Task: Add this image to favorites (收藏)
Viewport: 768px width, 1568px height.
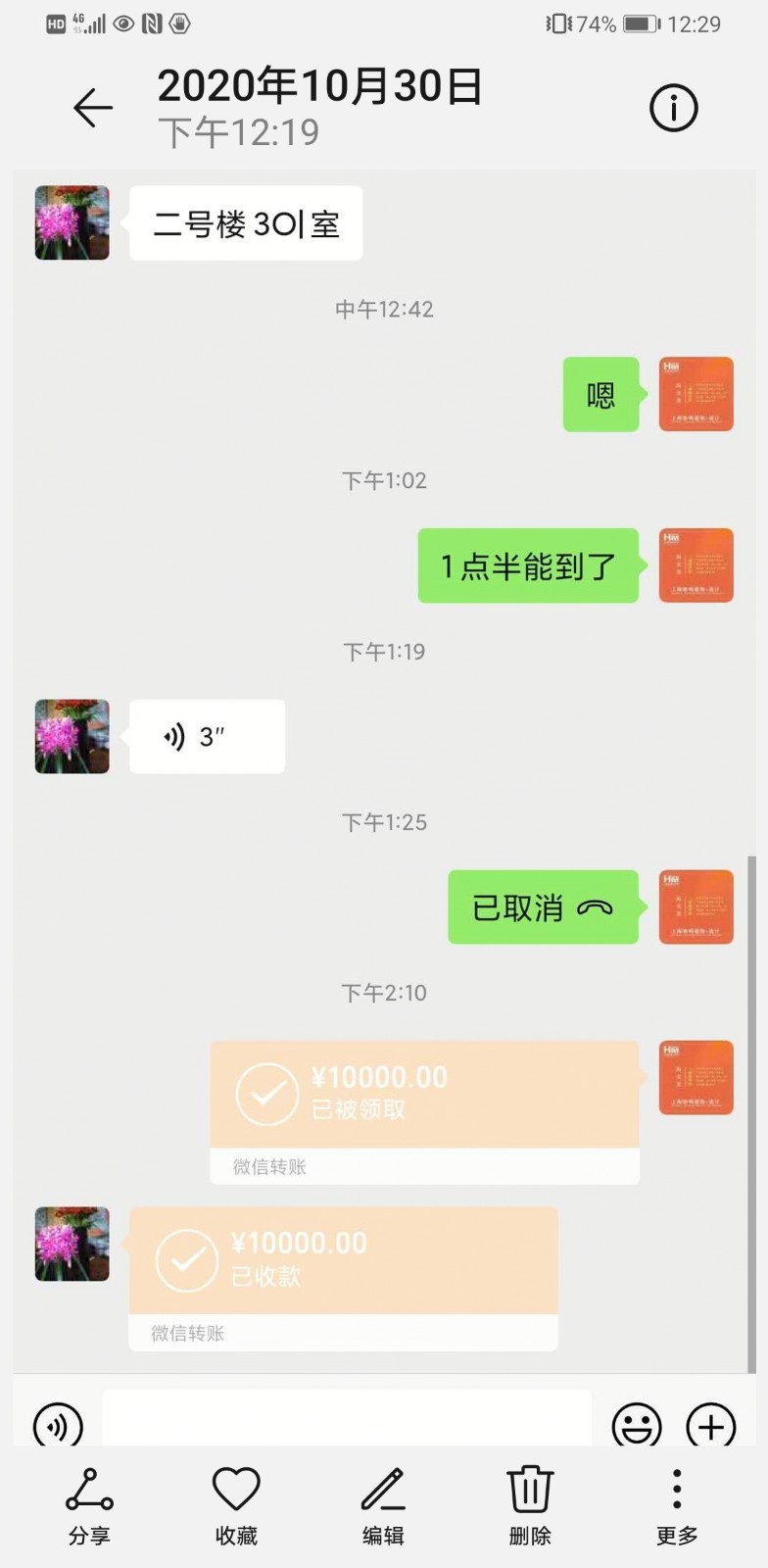Action: 236,1505
